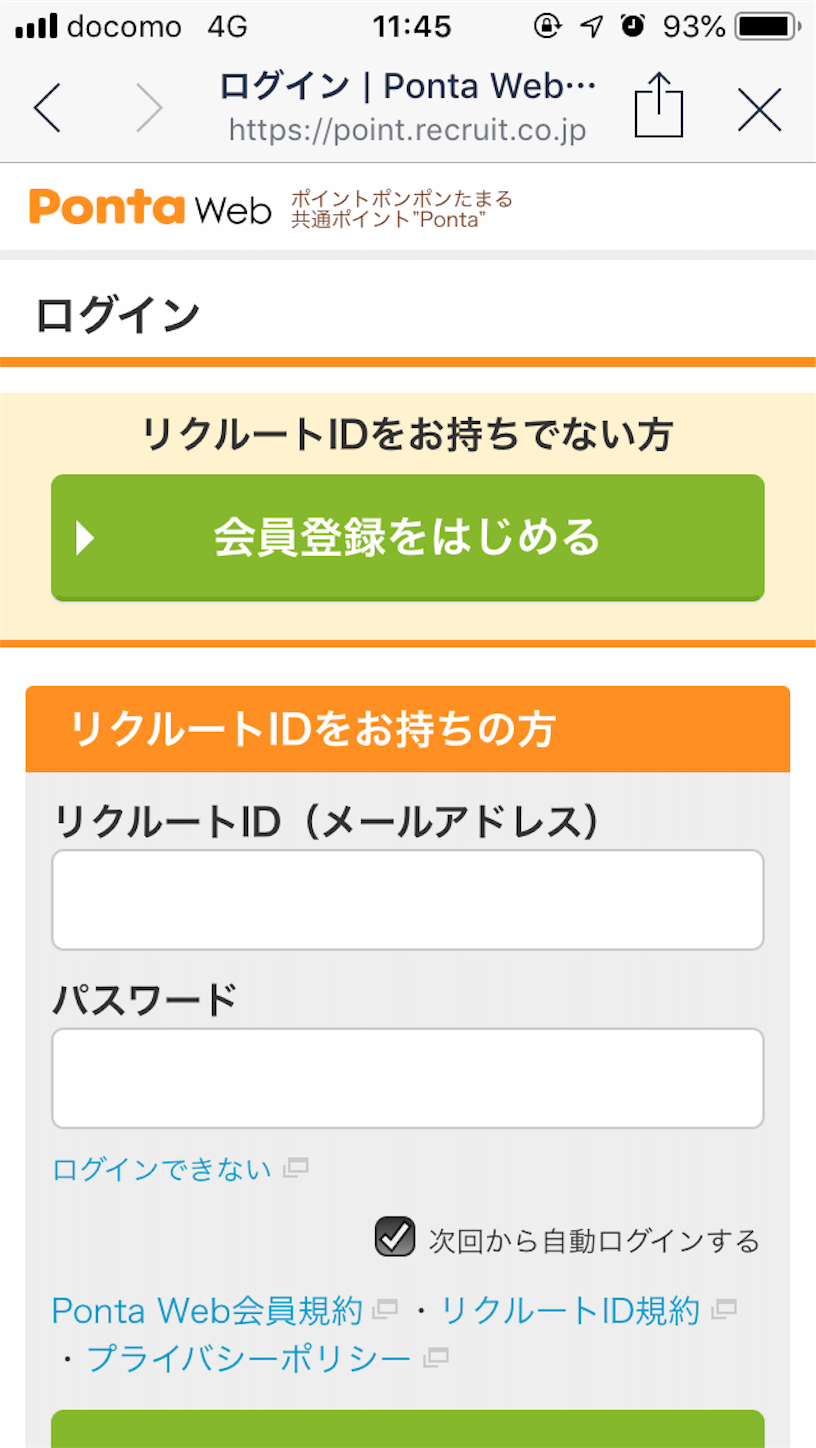Open Ponta Web会員規約 link
The width and height of the screenshot is (816, 1448).
click(x=207, y=1310)
